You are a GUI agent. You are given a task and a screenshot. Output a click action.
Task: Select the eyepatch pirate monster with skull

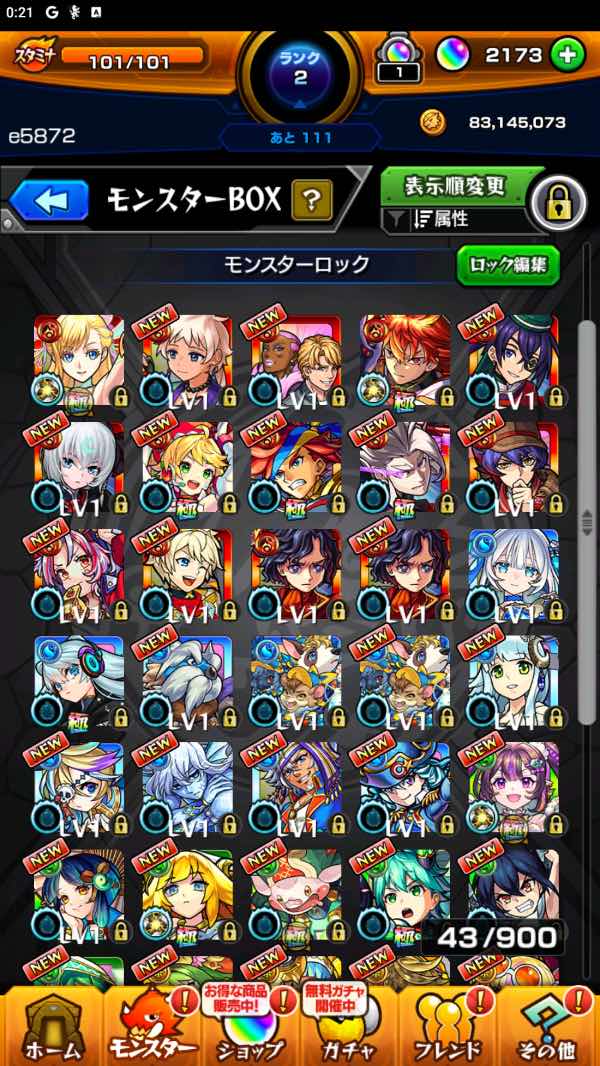click(80, 789)
